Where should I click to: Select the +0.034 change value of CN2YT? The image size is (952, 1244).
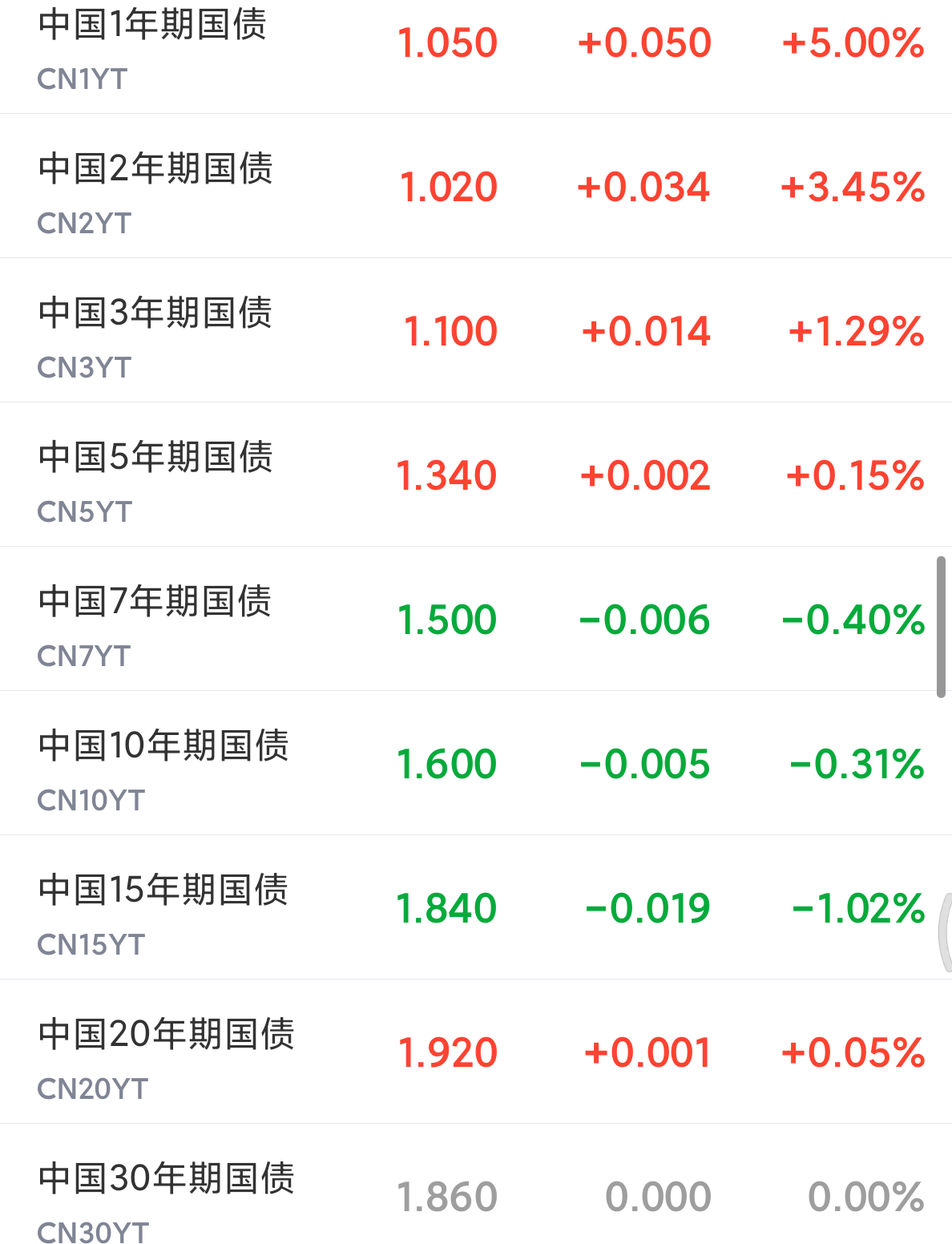[x=646, y=186]
